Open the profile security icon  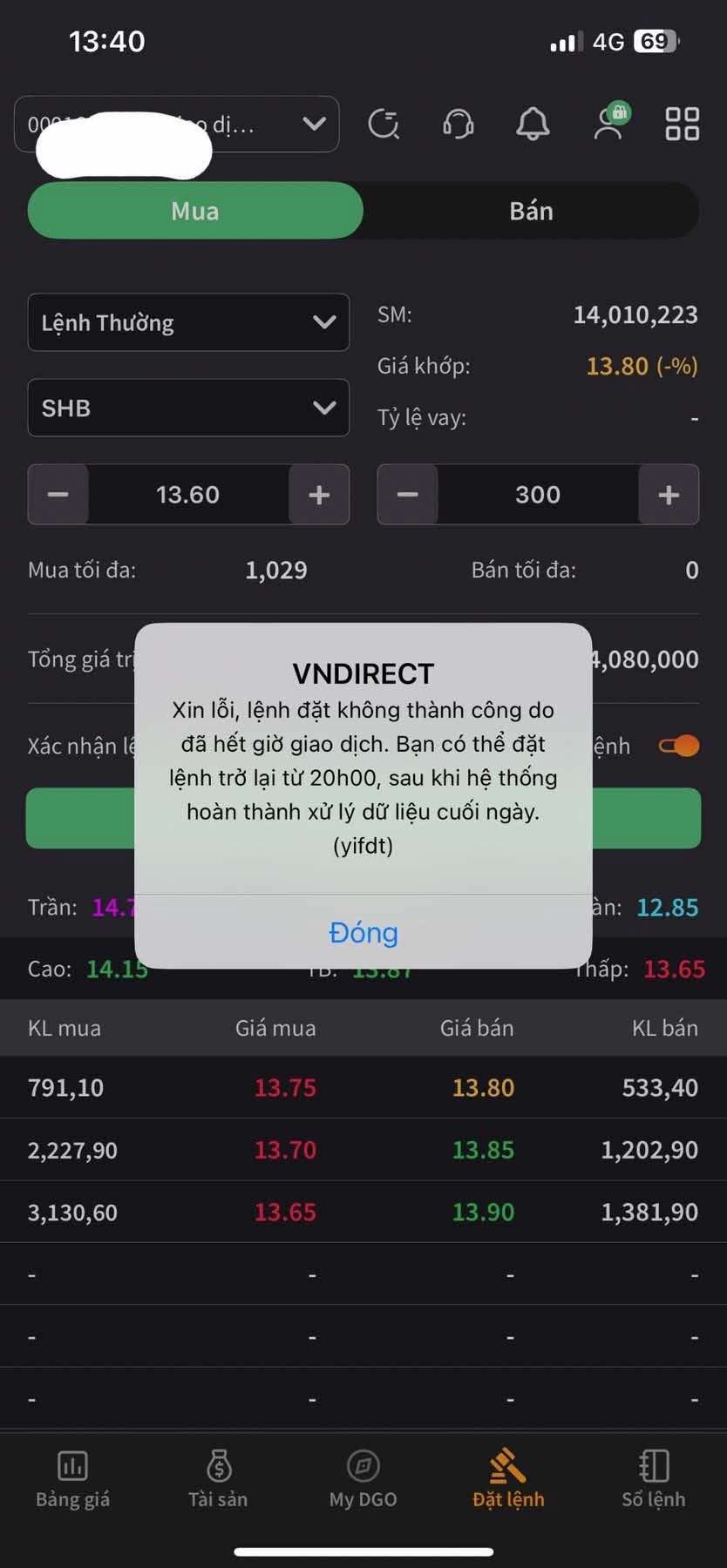tap(609, 122)
